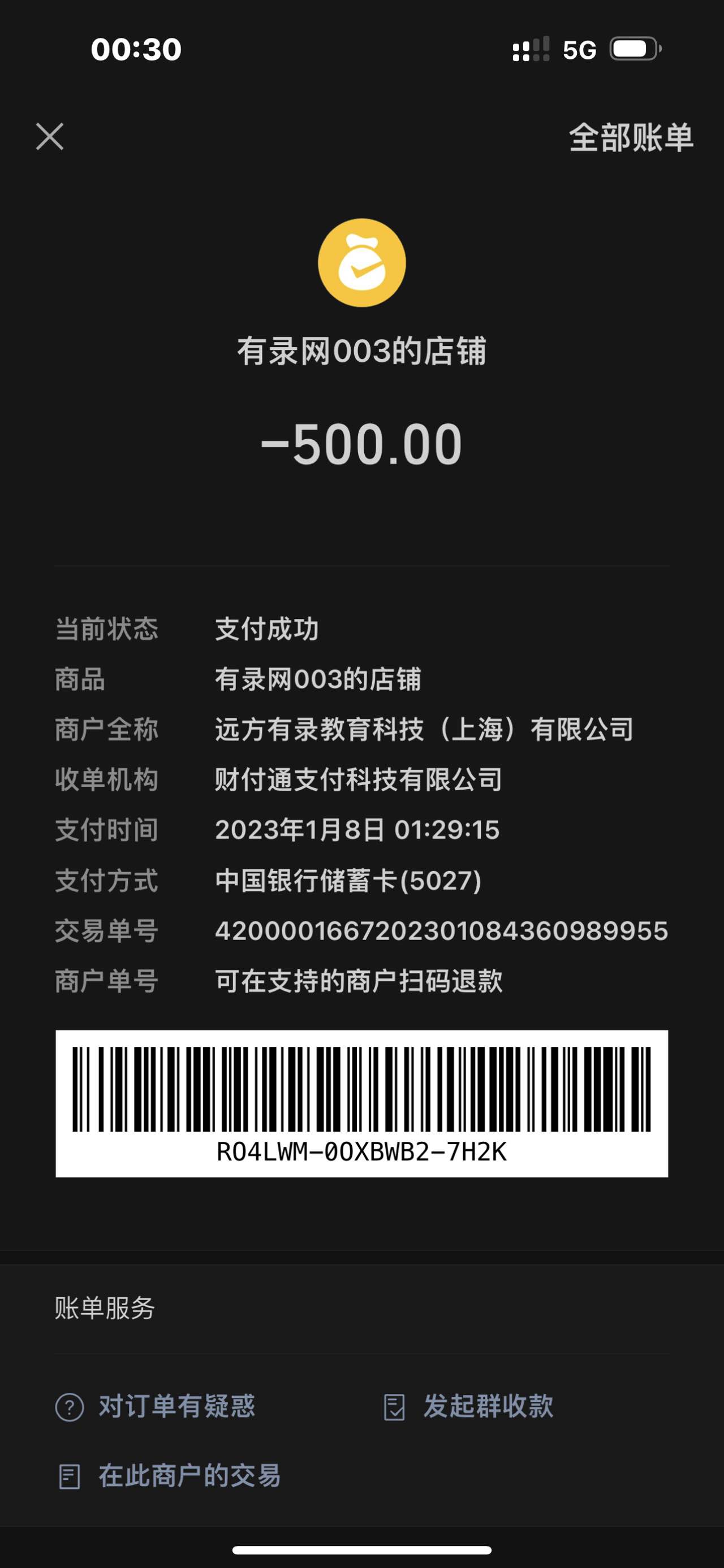This screenshot has width=724, height=1568.
Task: Open 全部账单 (all bills)
Action: click(x=630, y=137)
